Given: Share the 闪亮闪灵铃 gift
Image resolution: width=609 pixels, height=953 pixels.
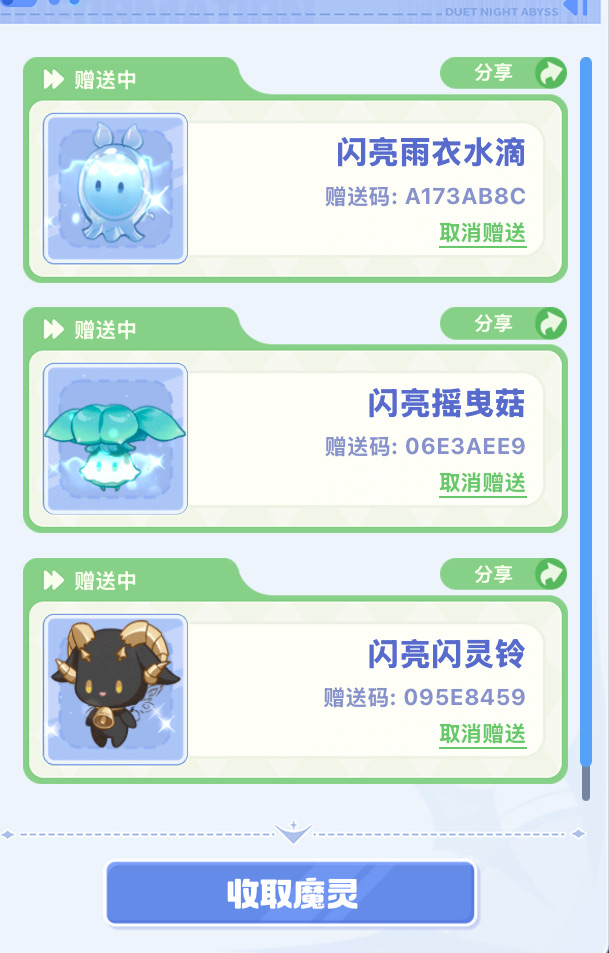Looking at the screenshot, I should coord(503,574).
